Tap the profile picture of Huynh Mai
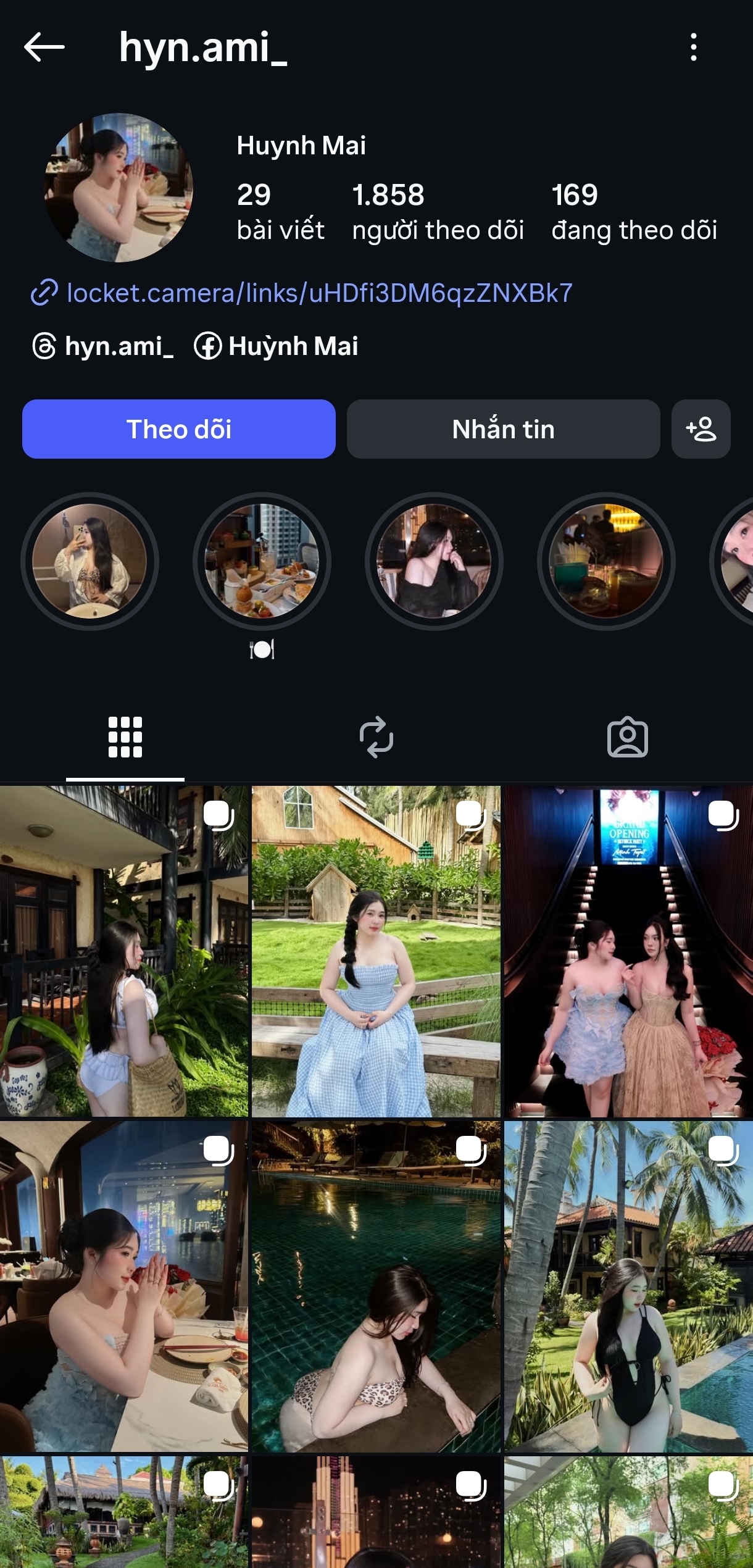753x1568 pixels. 119,188
